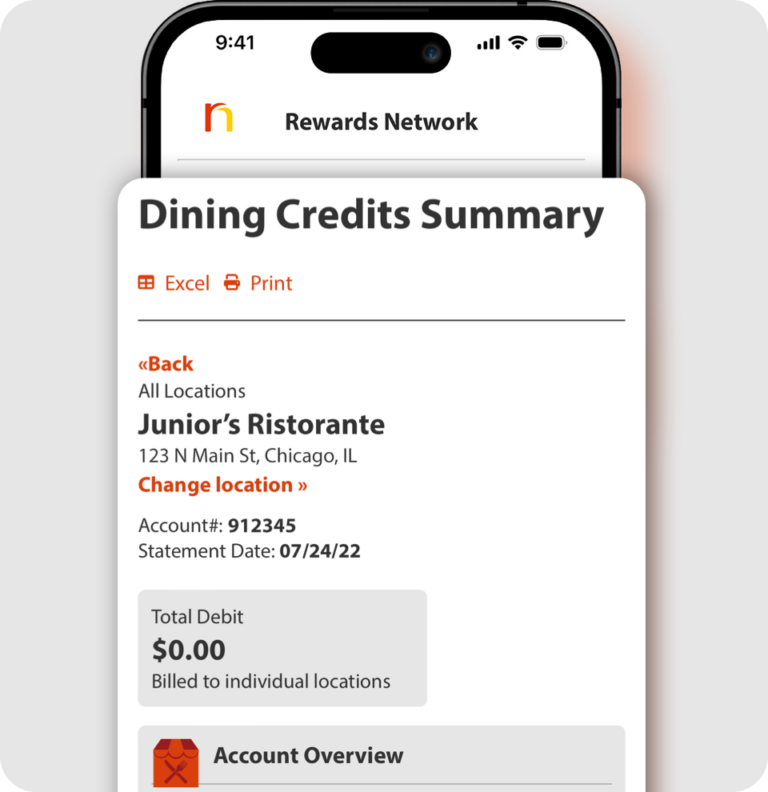The width and height of the screenshot is (768, 792).
Task: Tap the orange Rewards Network 'n' logo
Action: tap(218, 119)
